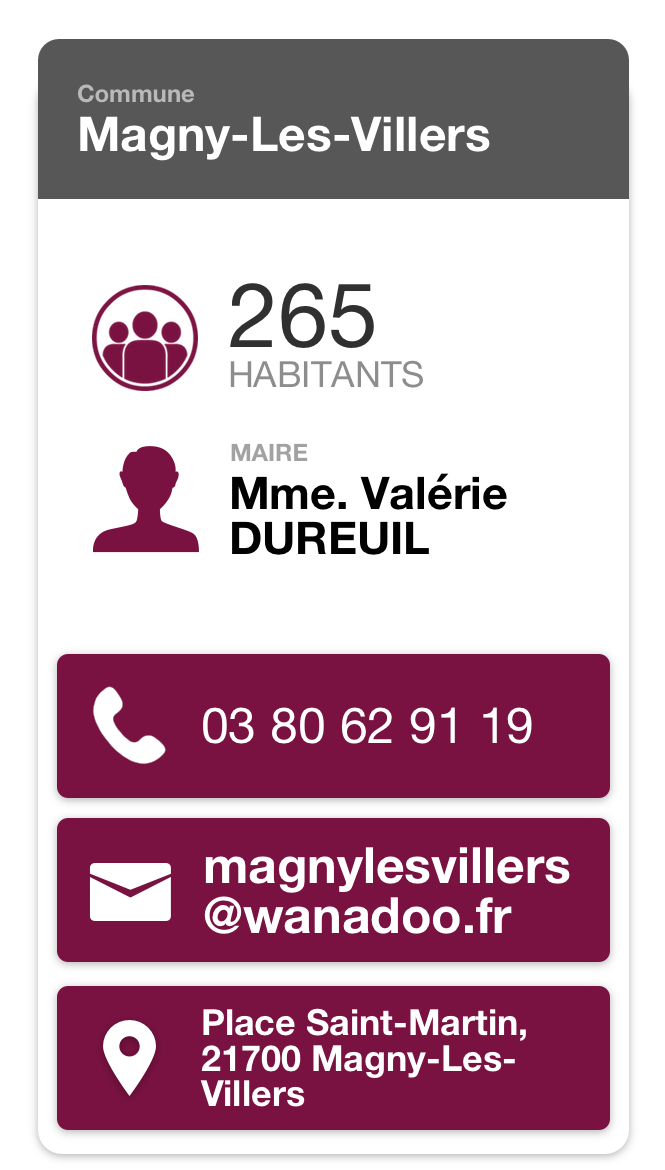665x1170 pixels.
Task: Email magnylesvillers@wanadoo.fr
Action: [333, 889]
